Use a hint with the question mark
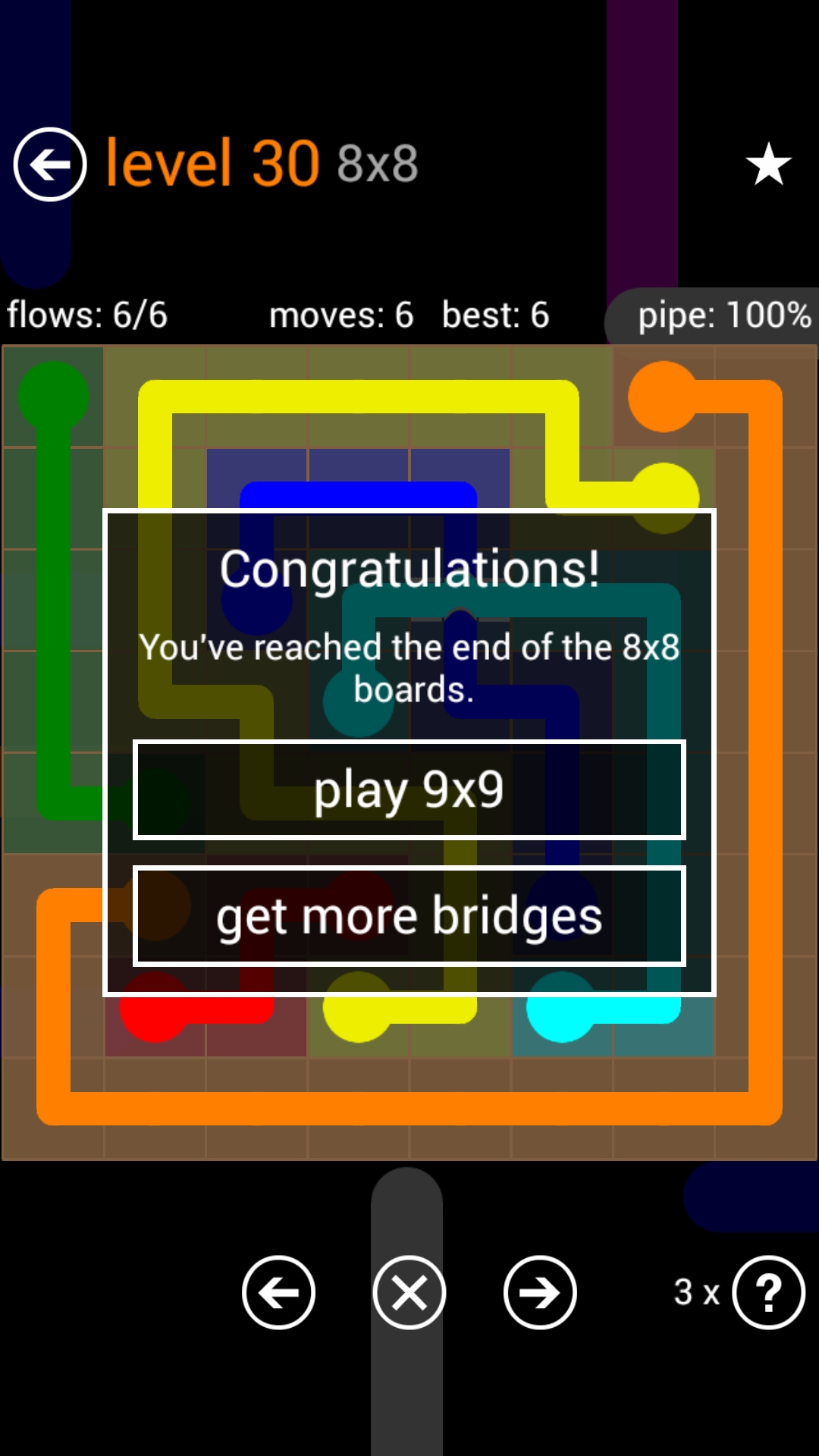Image resolution: width=819 pixels, height=1456 pixels. (x=768, y=1292)
